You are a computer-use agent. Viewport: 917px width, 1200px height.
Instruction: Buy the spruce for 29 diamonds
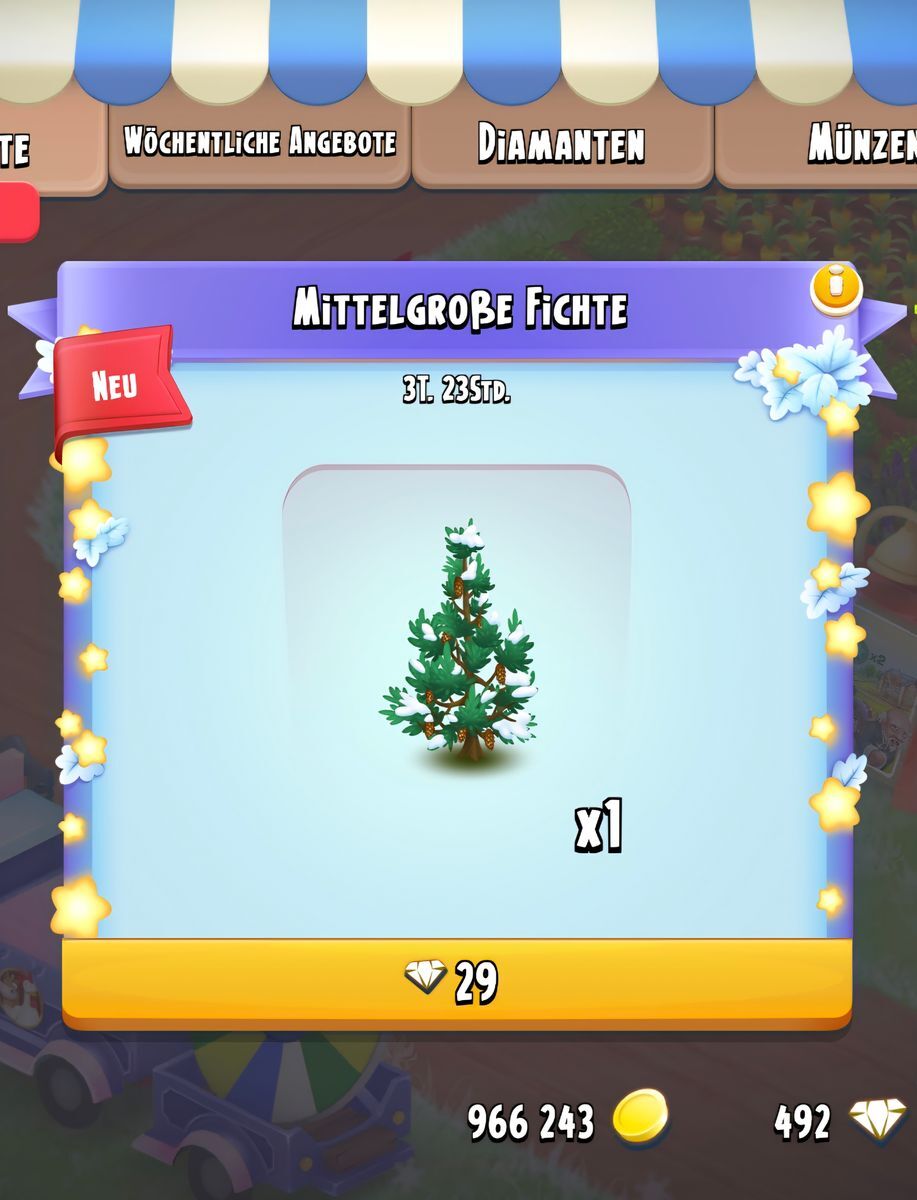coord(456,983)
